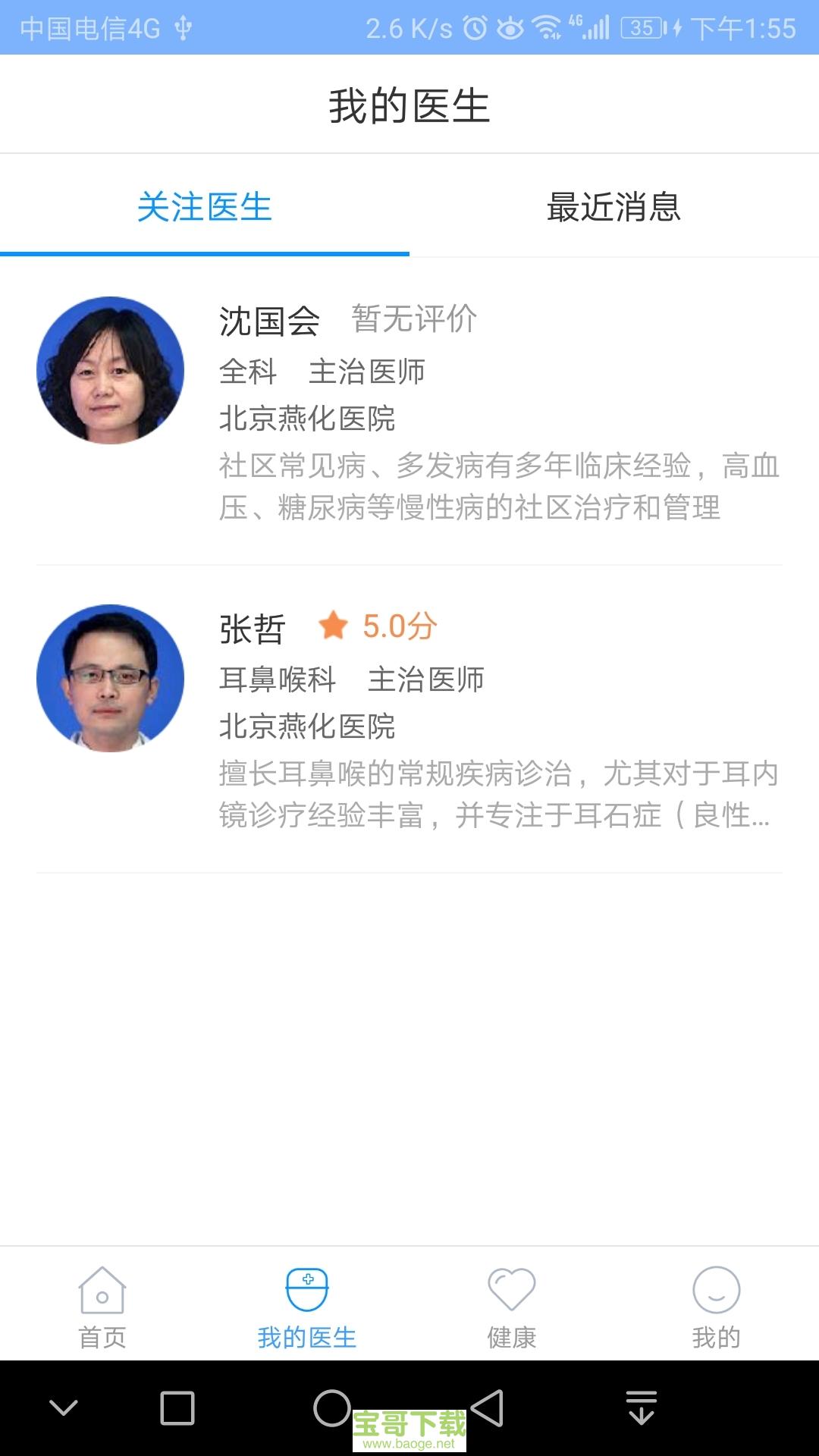The height and width of the screenshot is (1456, 819).
Task: Click the 暂无评价 rating label
Action: click(x=415, y=320)
